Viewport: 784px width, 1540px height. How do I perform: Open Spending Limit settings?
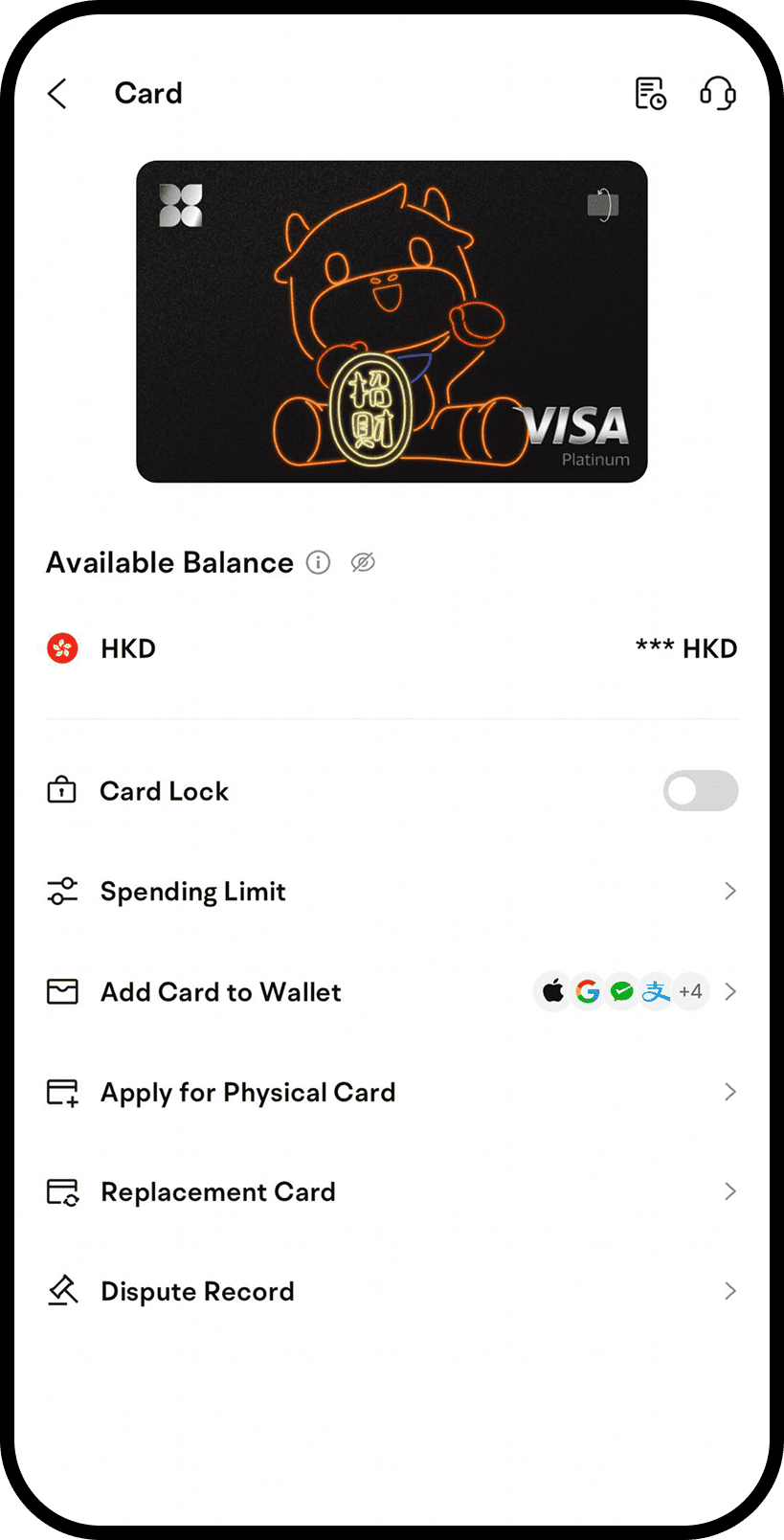pos(392,892)
